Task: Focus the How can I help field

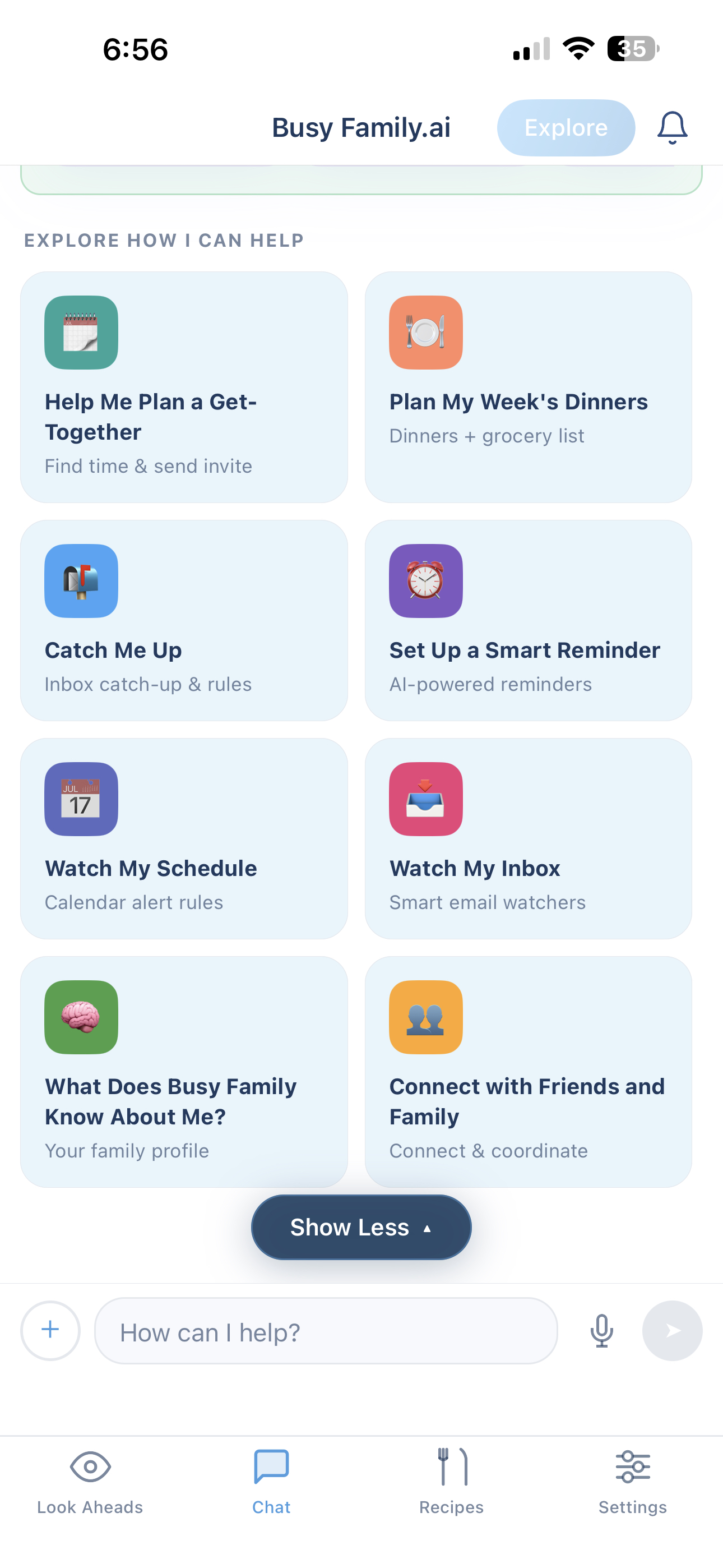Action: (326, 1331)
